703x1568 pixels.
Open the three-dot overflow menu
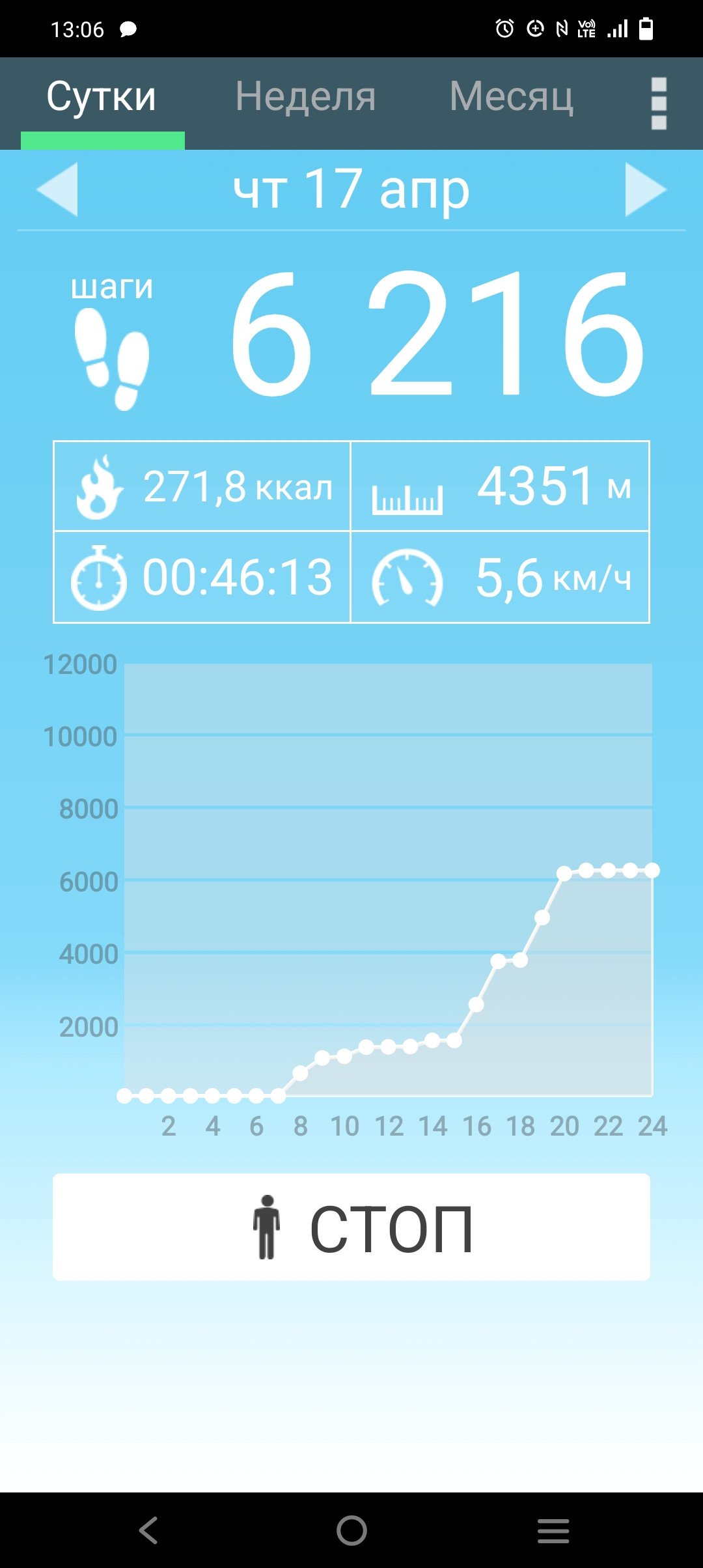[x=659, y=104]
